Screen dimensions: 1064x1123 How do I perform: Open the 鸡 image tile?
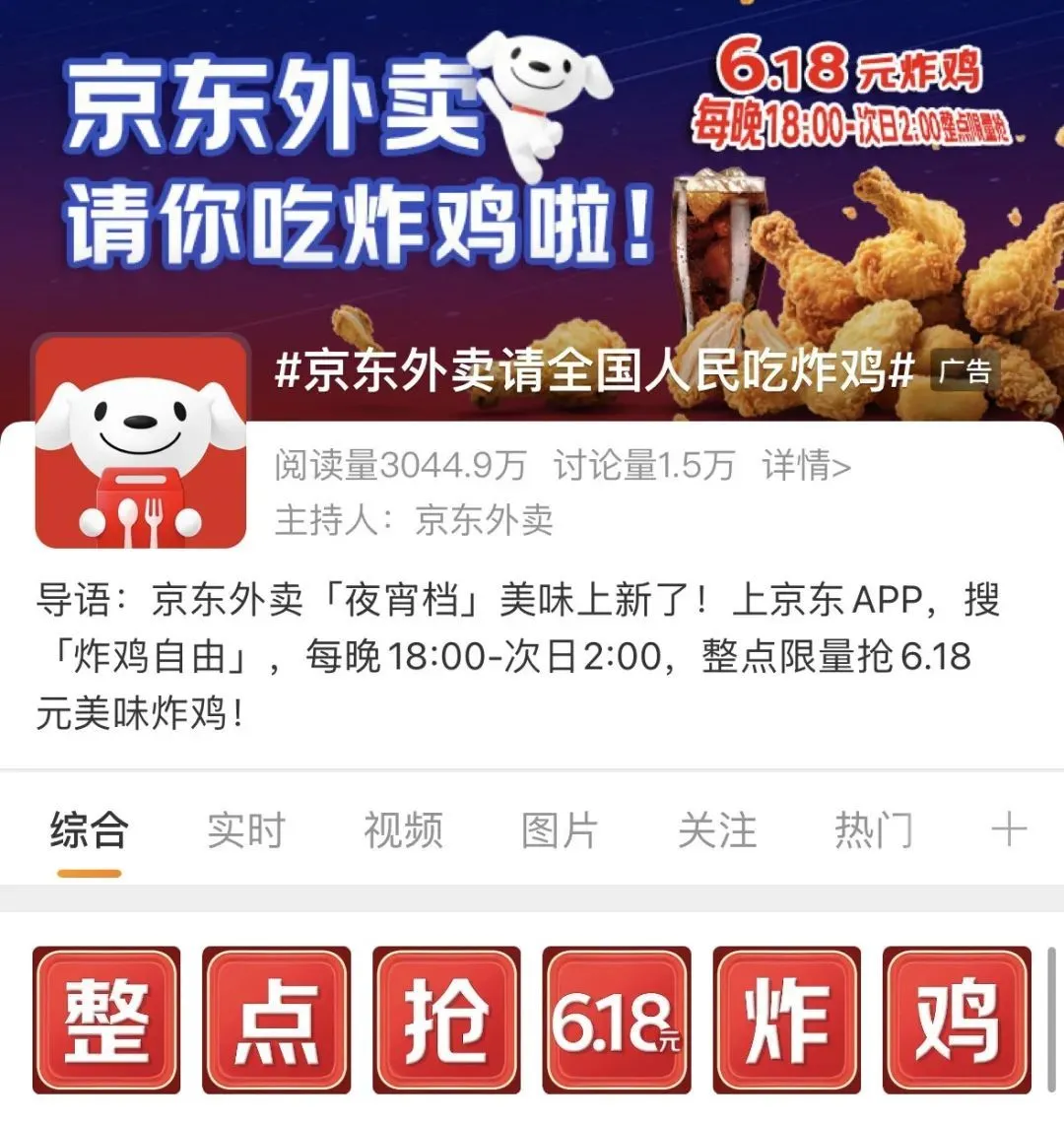(x=957, y=1021)
